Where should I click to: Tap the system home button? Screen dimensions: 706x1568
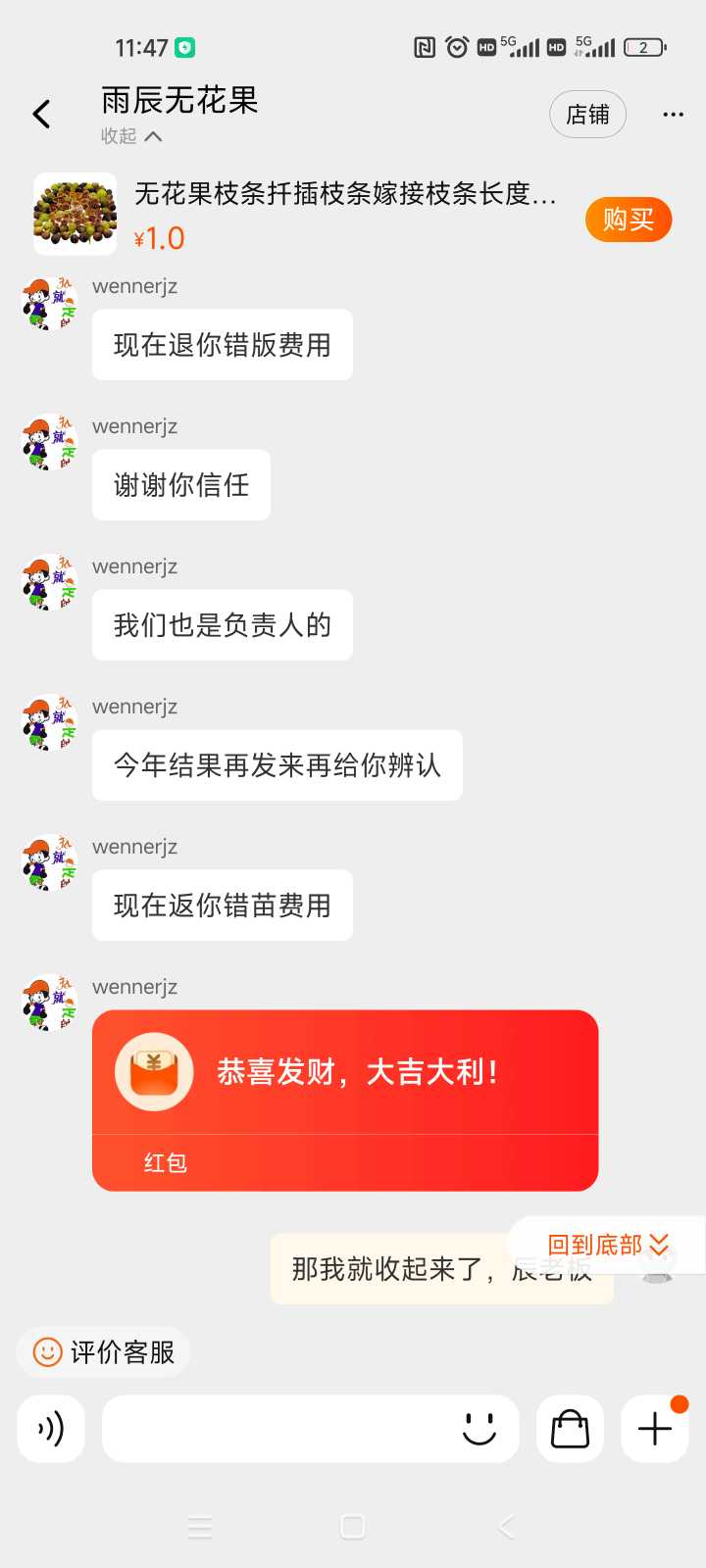coord(352,1526)
